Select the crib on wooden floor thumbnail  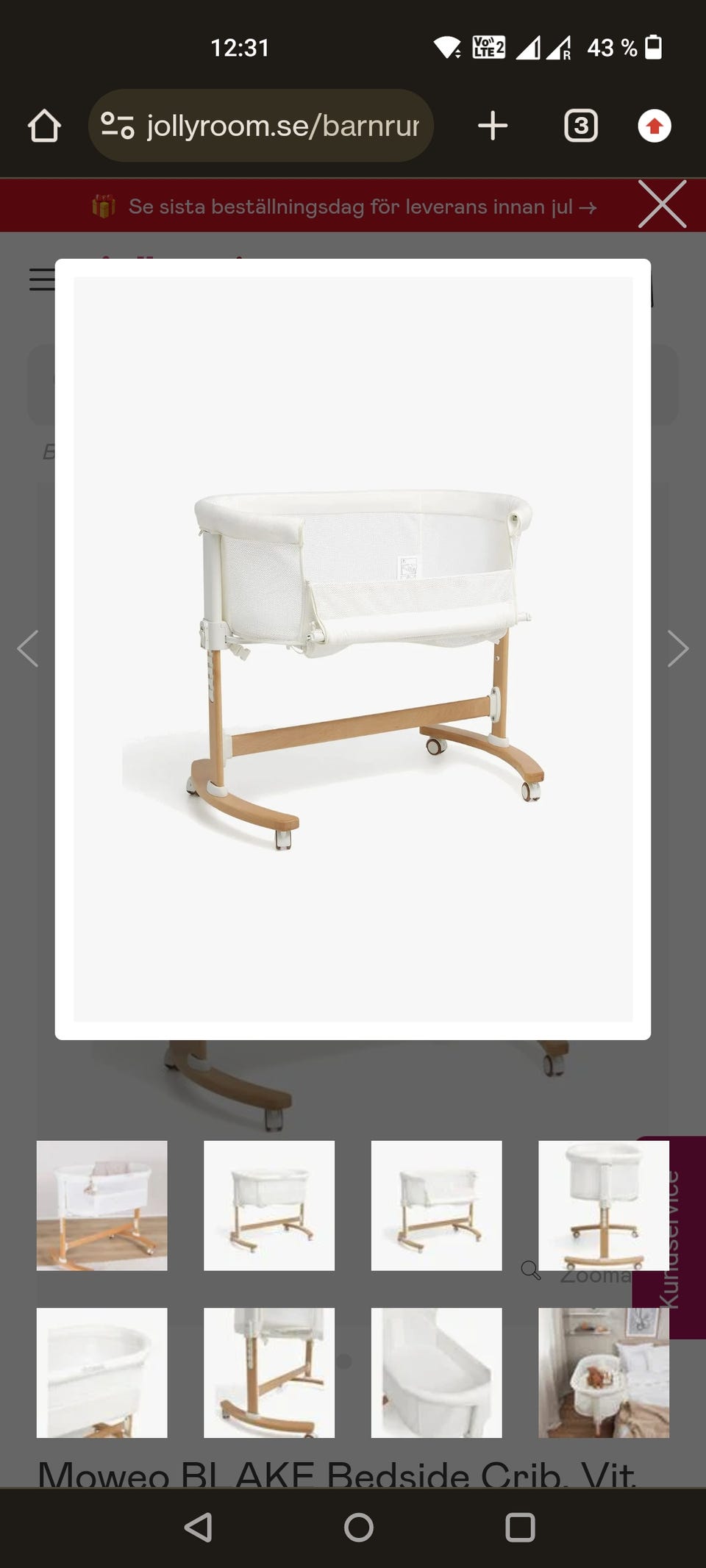[x=102, y=1205]
